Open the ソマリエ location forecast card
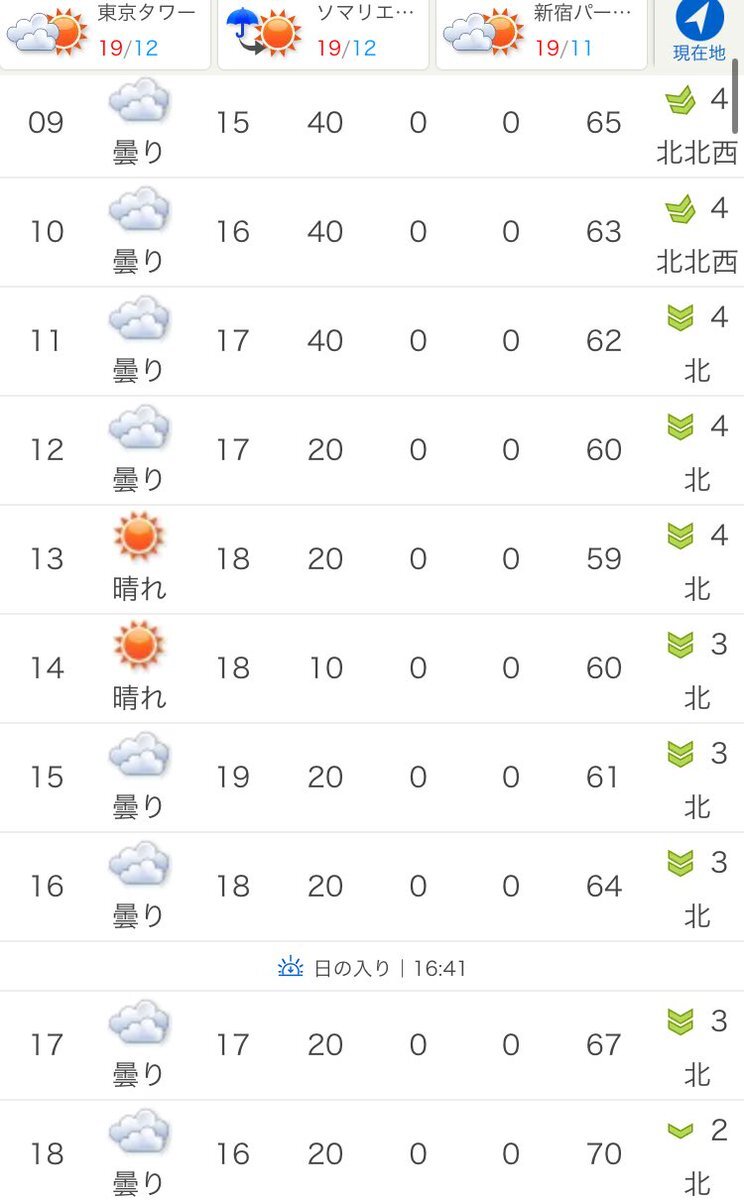Image resolution: width=744 pixels, height=1200 pixels. 322,32
